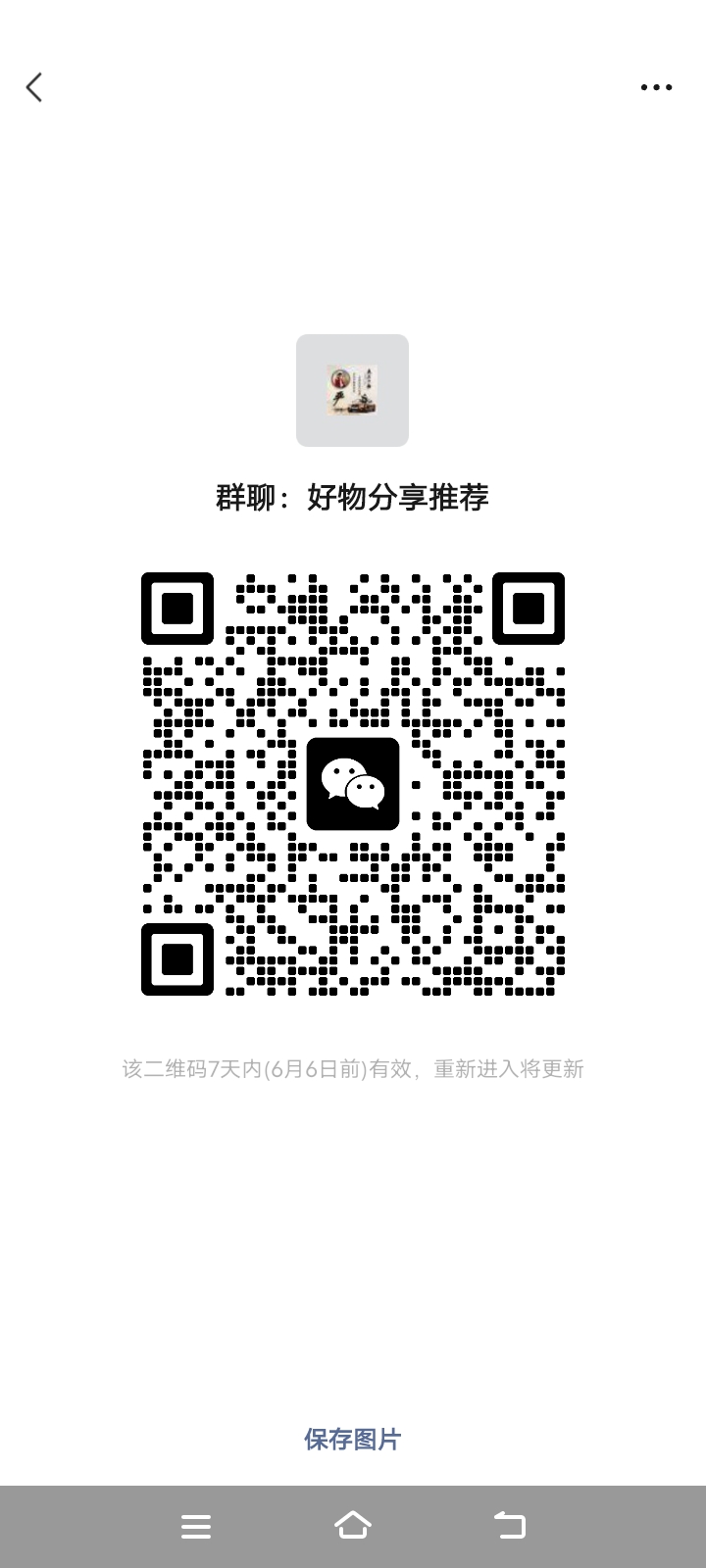Tap 保存图片 to save the QR image
Viewport: 706px width, 1568px height.
click(x=353, y=1439)
